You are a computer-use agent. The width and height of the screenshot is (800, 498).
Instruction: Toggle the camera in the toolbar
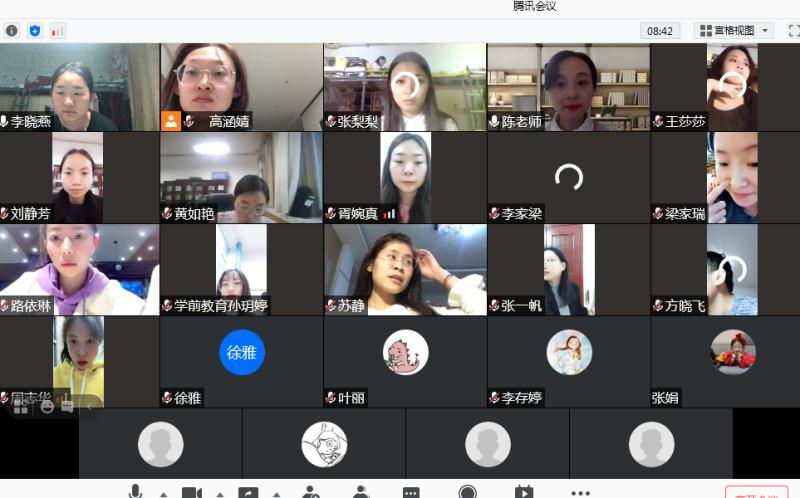(191, 492)
